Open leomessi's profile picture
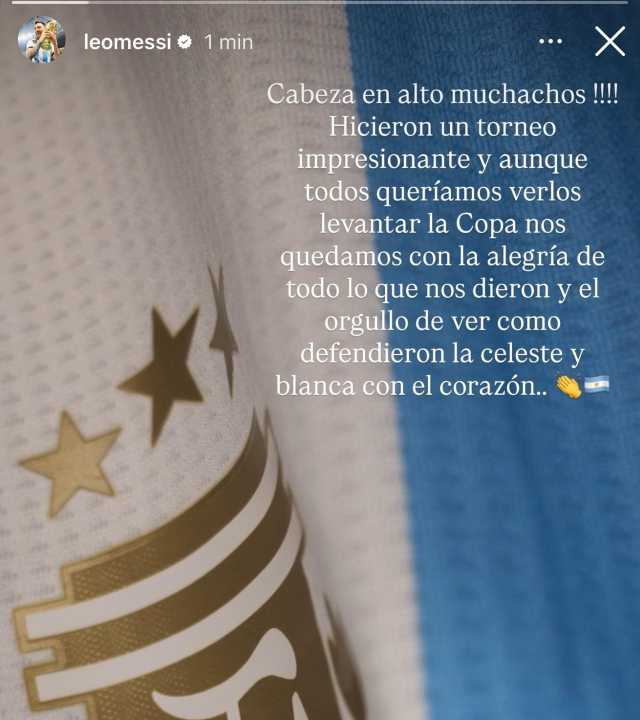 coord(41,41)
